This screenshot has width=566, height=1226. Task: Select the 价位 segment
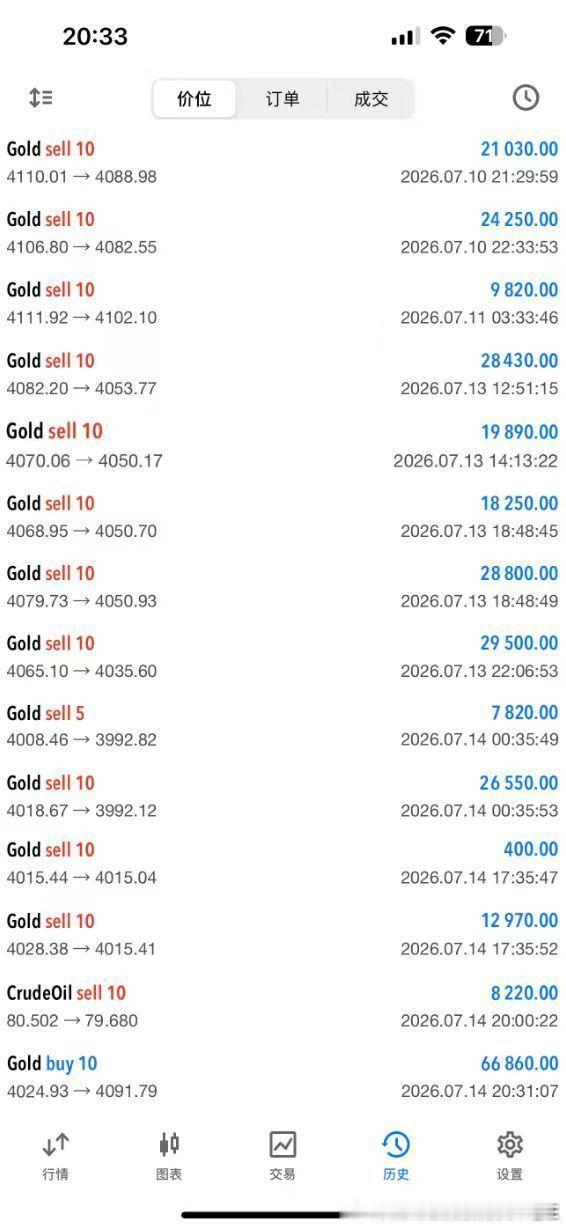point(194,99)
